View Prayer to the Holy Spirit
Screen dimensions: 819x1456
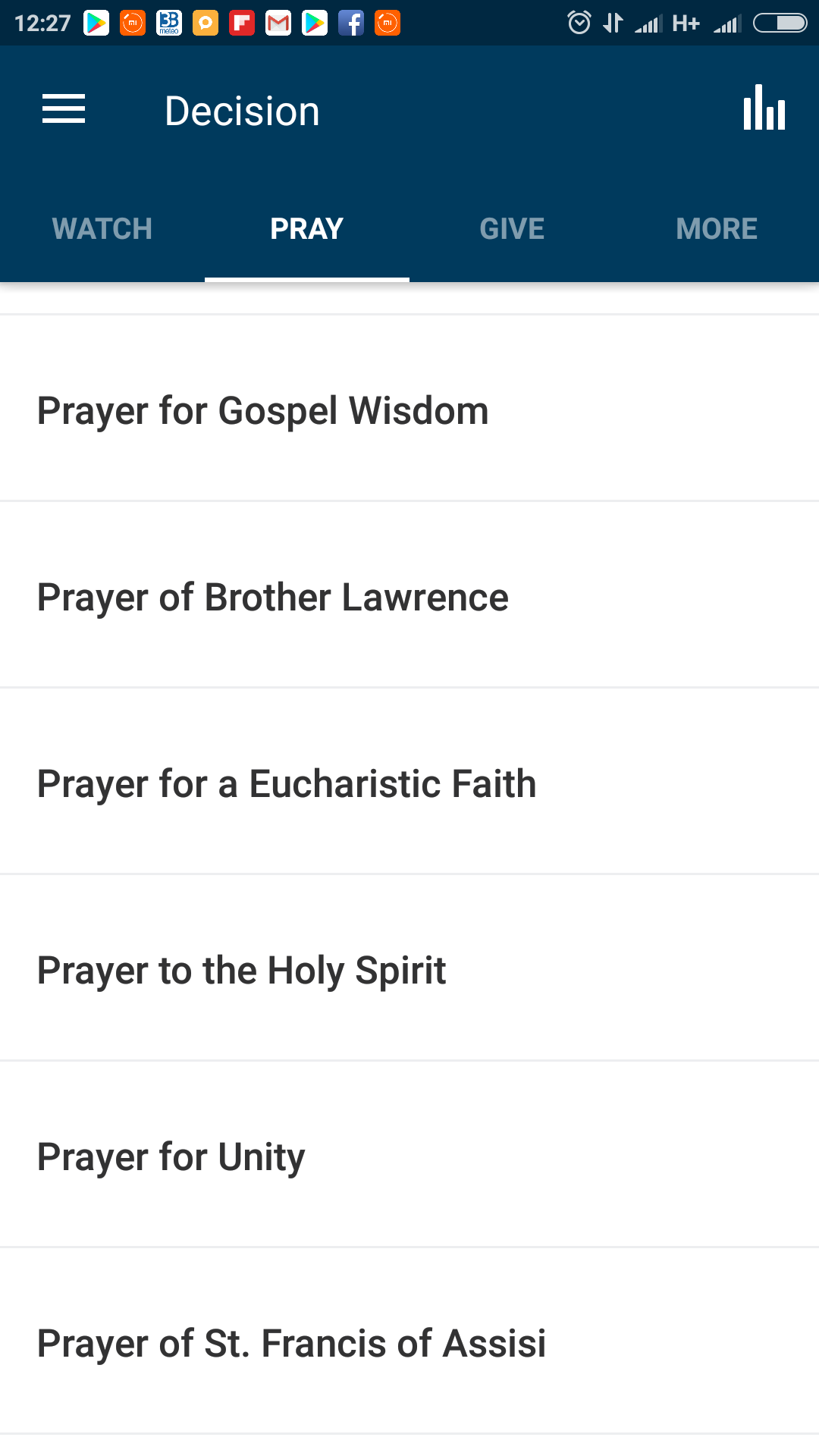(409, 968)
